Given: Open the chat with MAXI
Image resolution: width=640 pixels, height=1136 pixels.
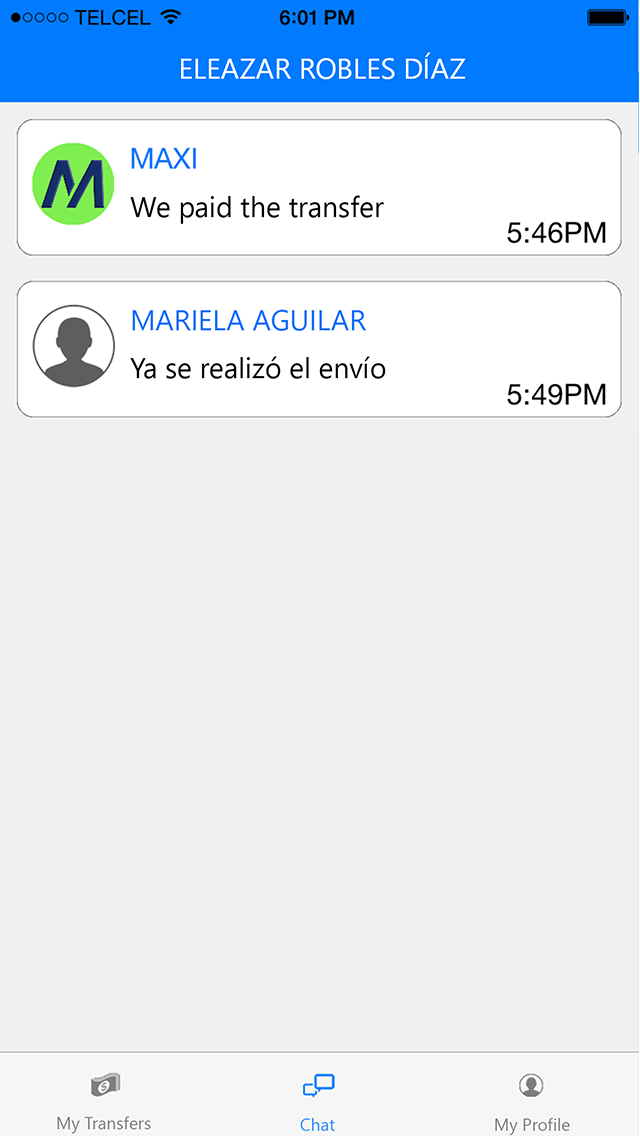Looking at the screenshot, I should click(x=319, y=188).
